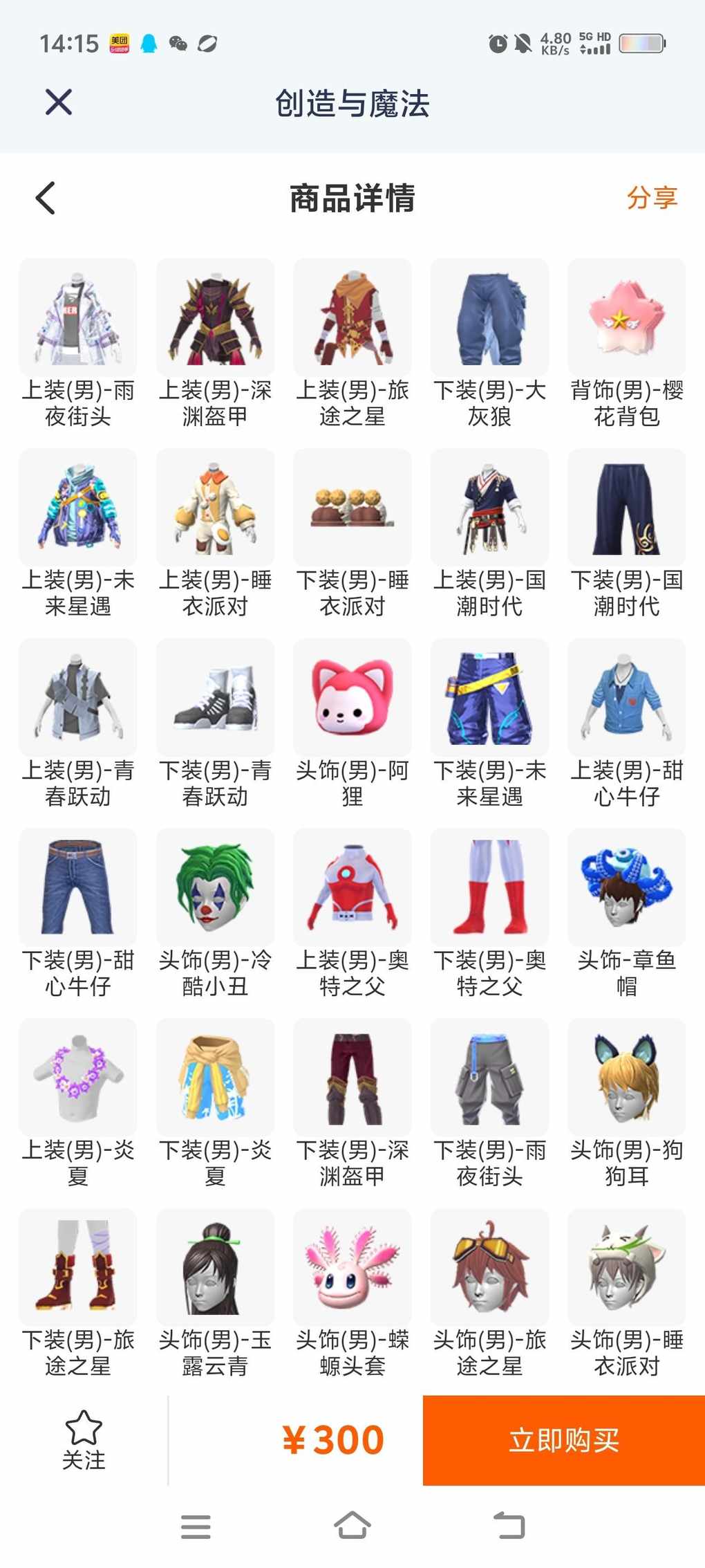View the 头饰(男)-阿狸 item
The width and height of the screenshot is (705, 1568).
click(352, 697)
